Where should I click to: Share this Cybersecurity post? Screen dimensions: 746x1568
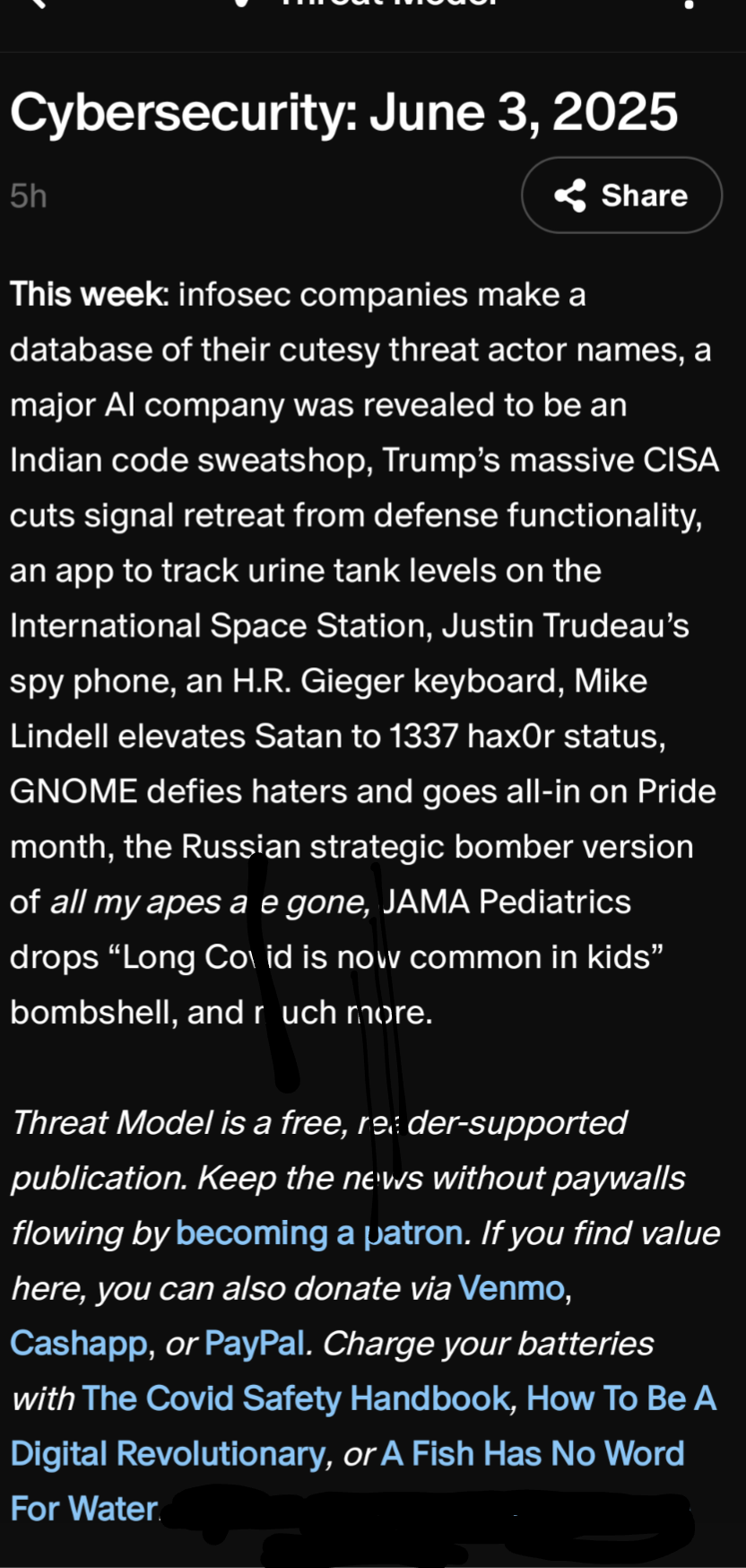(621, 196)
